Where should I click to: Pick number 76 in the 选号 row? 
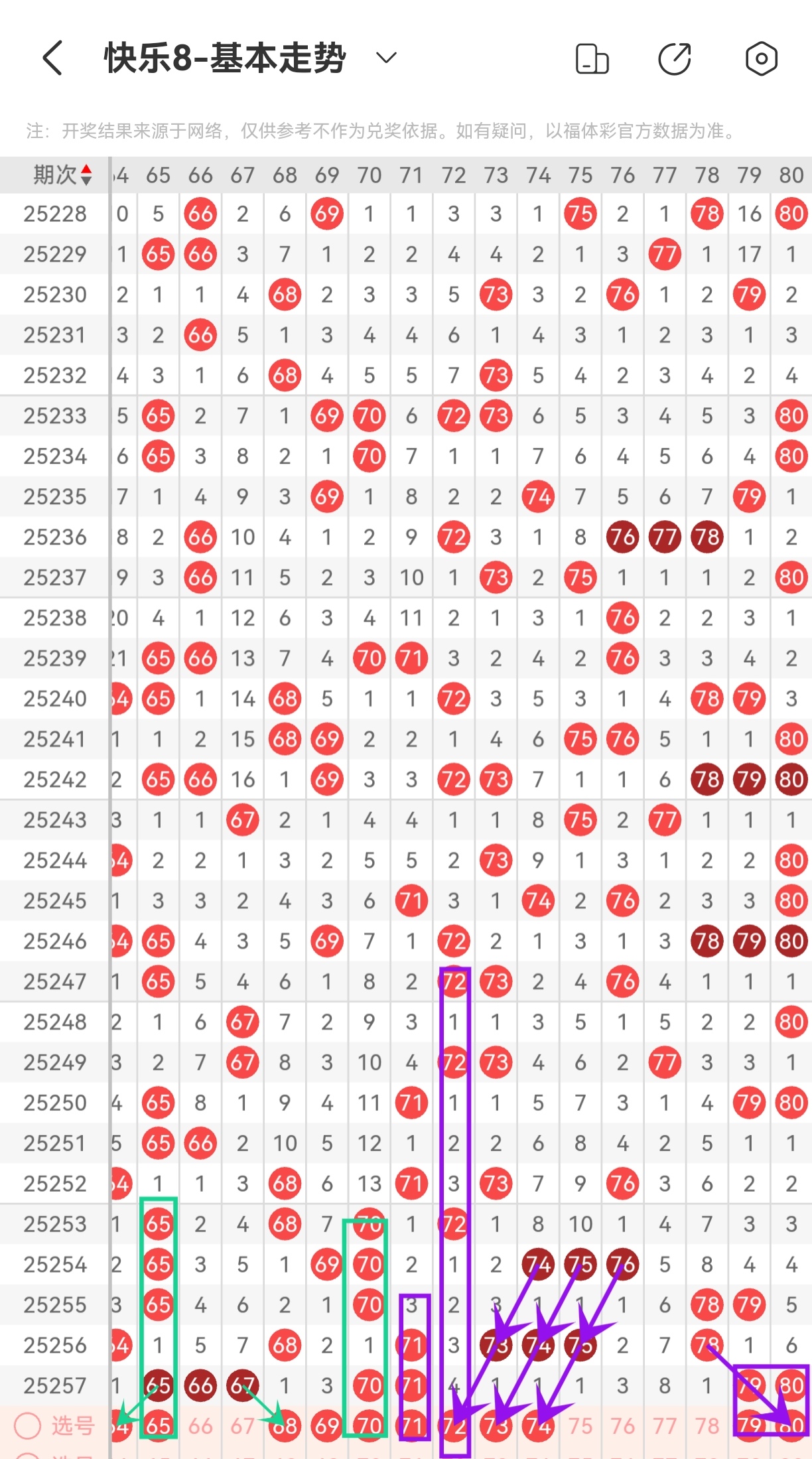point(623,1426)
